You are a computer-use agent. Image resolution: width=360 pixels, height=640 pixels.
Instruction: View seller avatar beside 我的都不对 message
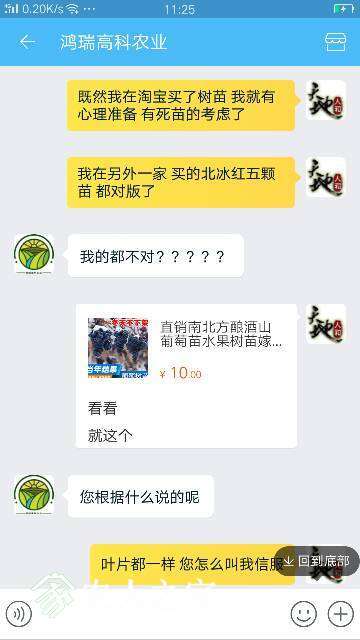pyautogui.click(x=34, y=254)
